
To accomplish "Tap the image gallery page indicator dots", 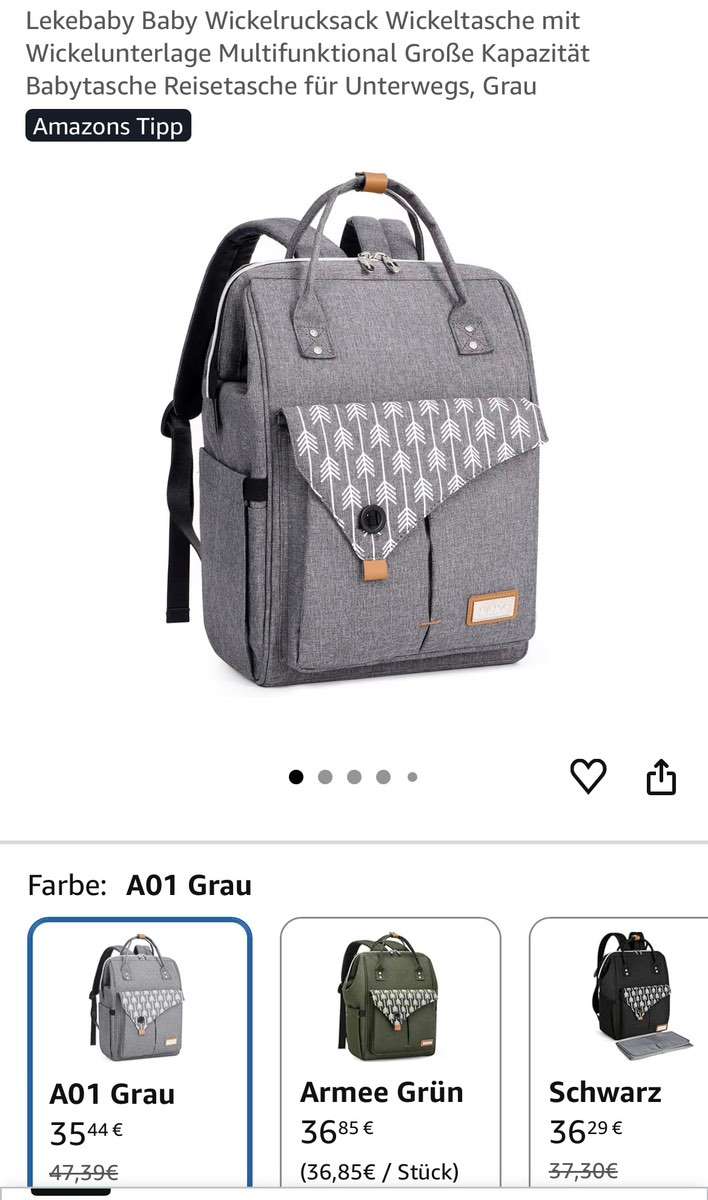I will coord(354,777).
